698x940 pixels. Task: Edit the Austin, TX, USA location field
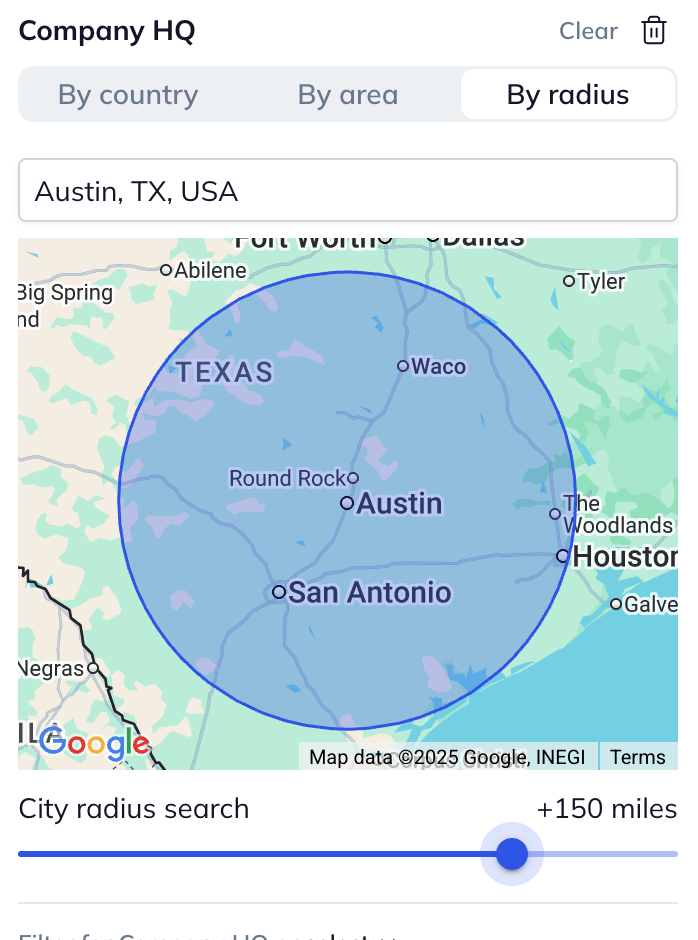pos(348,190)
